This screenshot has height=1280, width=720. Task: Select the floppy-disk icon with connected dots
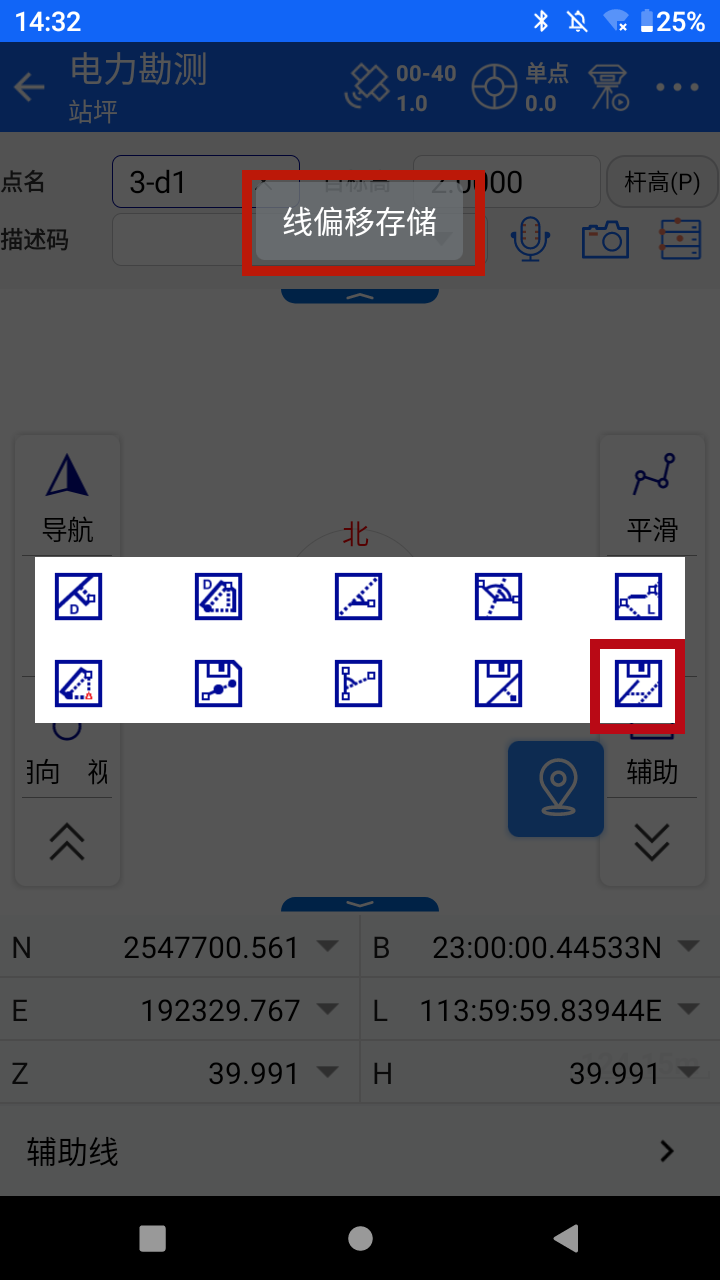[x=218, y=685]
